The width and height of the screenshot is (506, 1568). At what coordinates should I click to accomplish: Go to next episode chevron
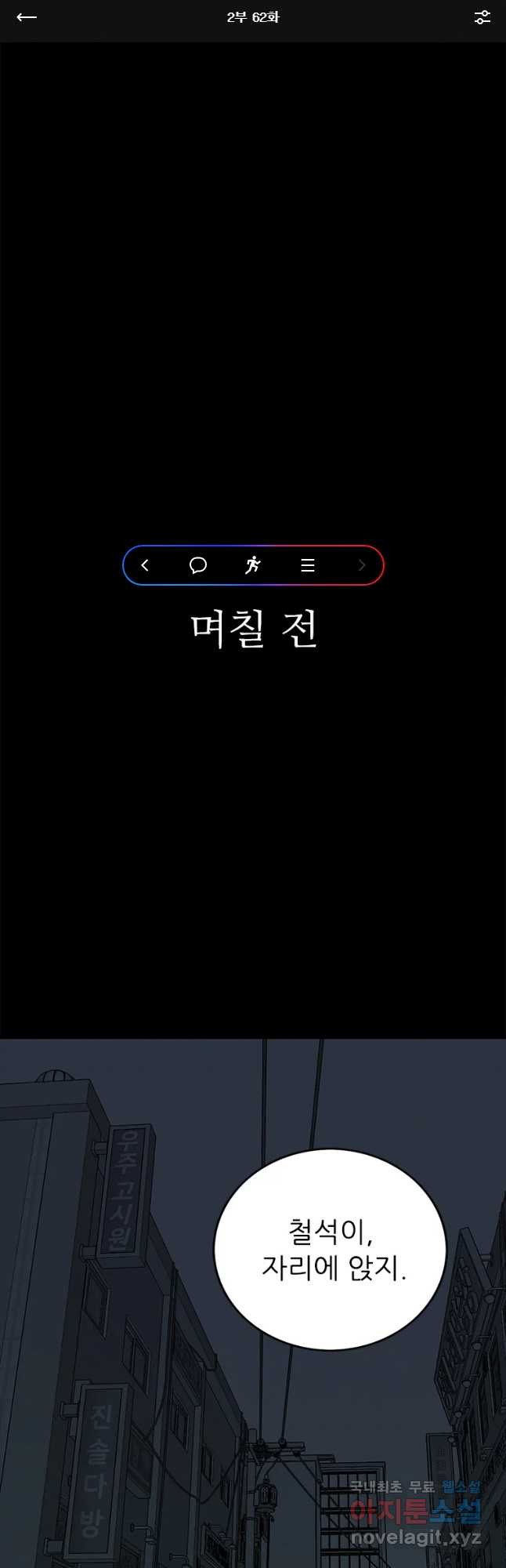[x=361, y=565]
